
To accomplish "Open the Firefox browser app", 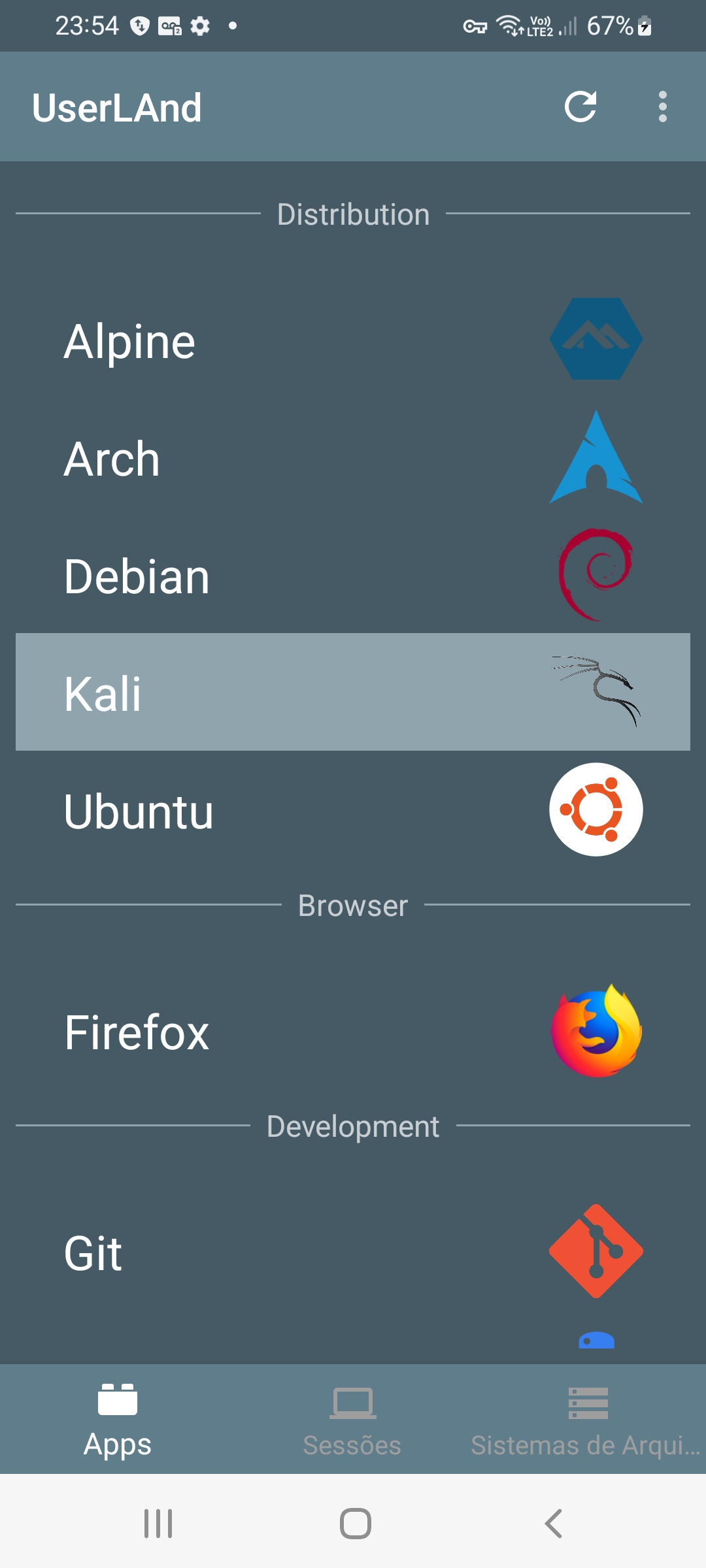I will click(x=353, y=1031).
